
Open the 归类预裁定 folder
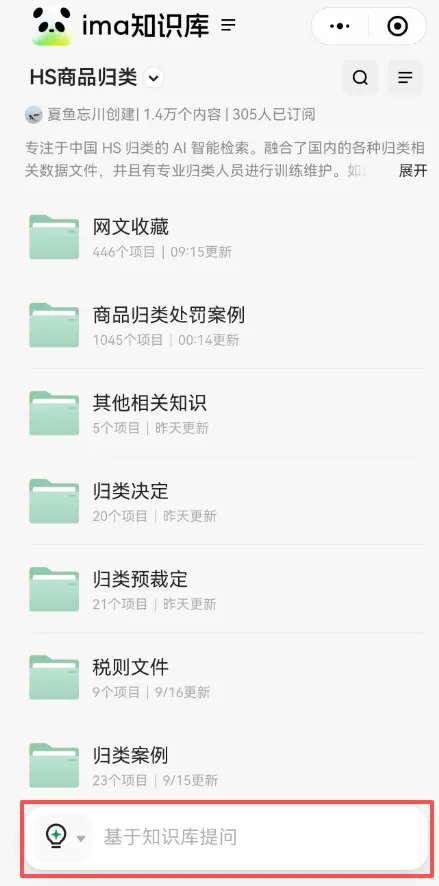pyautogui.click(x=226, y=589)
